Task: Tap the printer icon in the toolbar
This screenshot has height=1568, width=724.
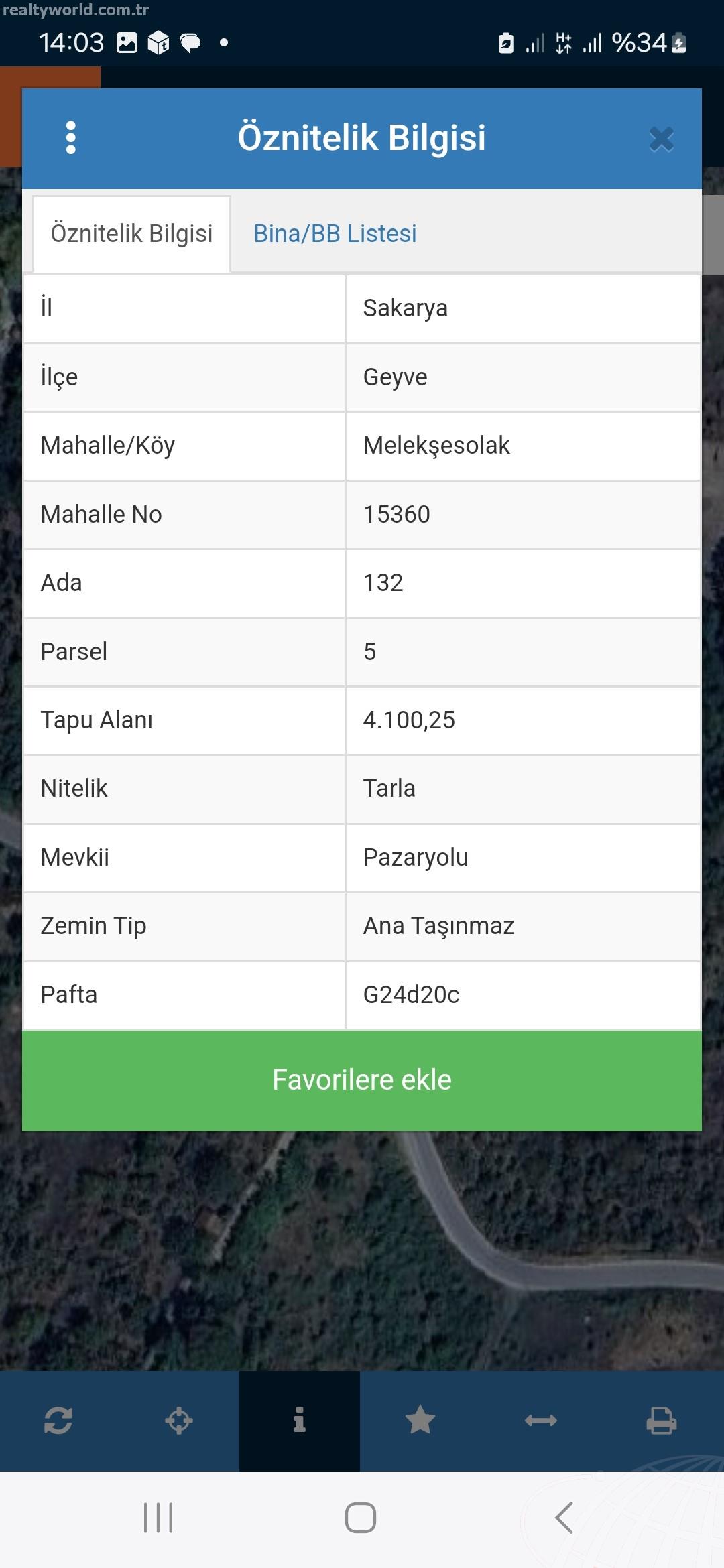Action: 662,1421
